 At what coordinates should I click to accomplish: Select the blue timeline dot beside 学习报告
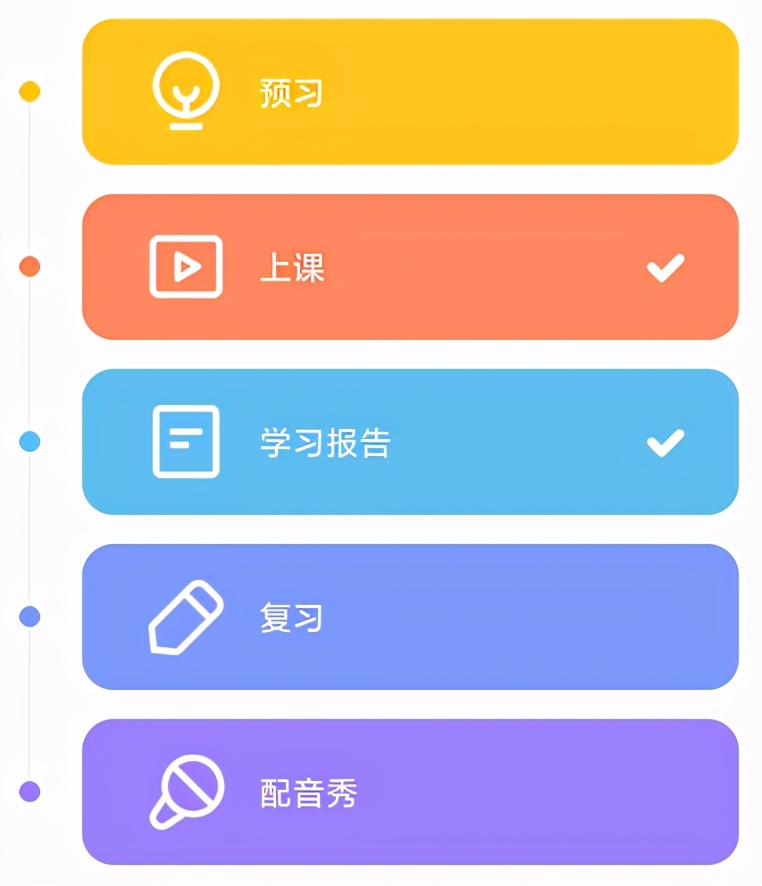coord(30,440)
